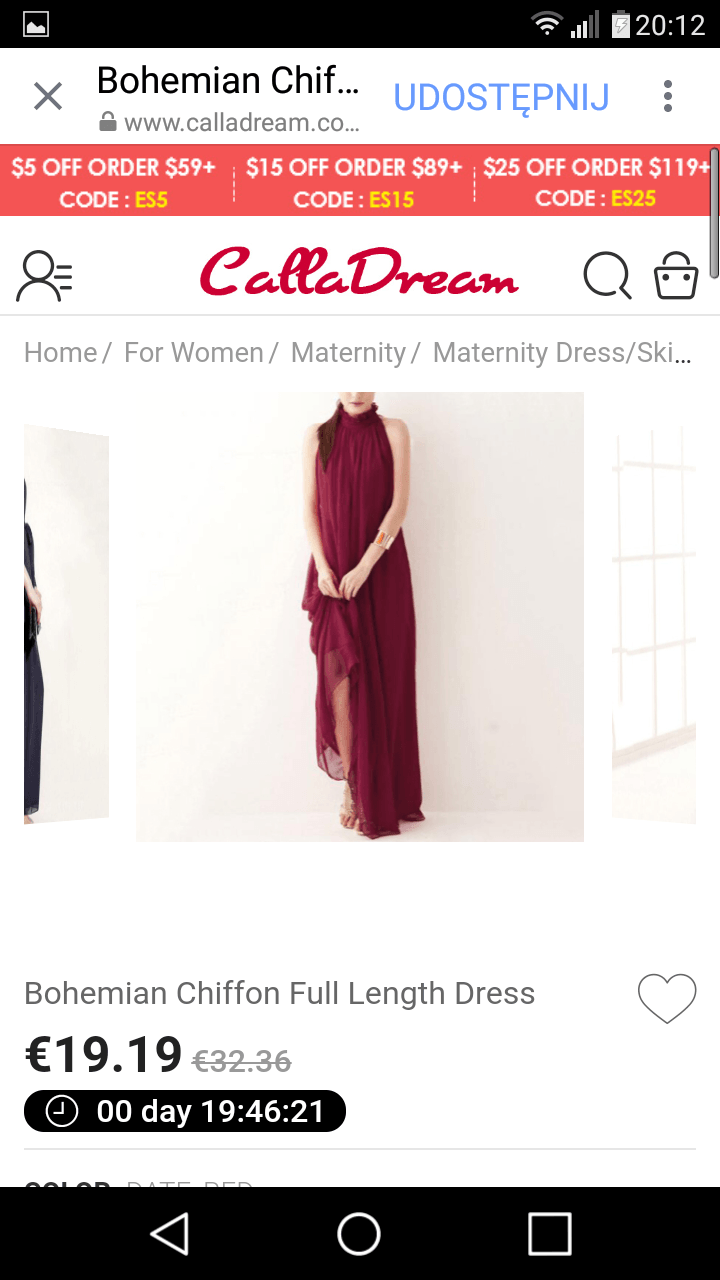Open the site search
This screenshot has width=720, height=1280.
pyautogui.click(x=607, y=275)
